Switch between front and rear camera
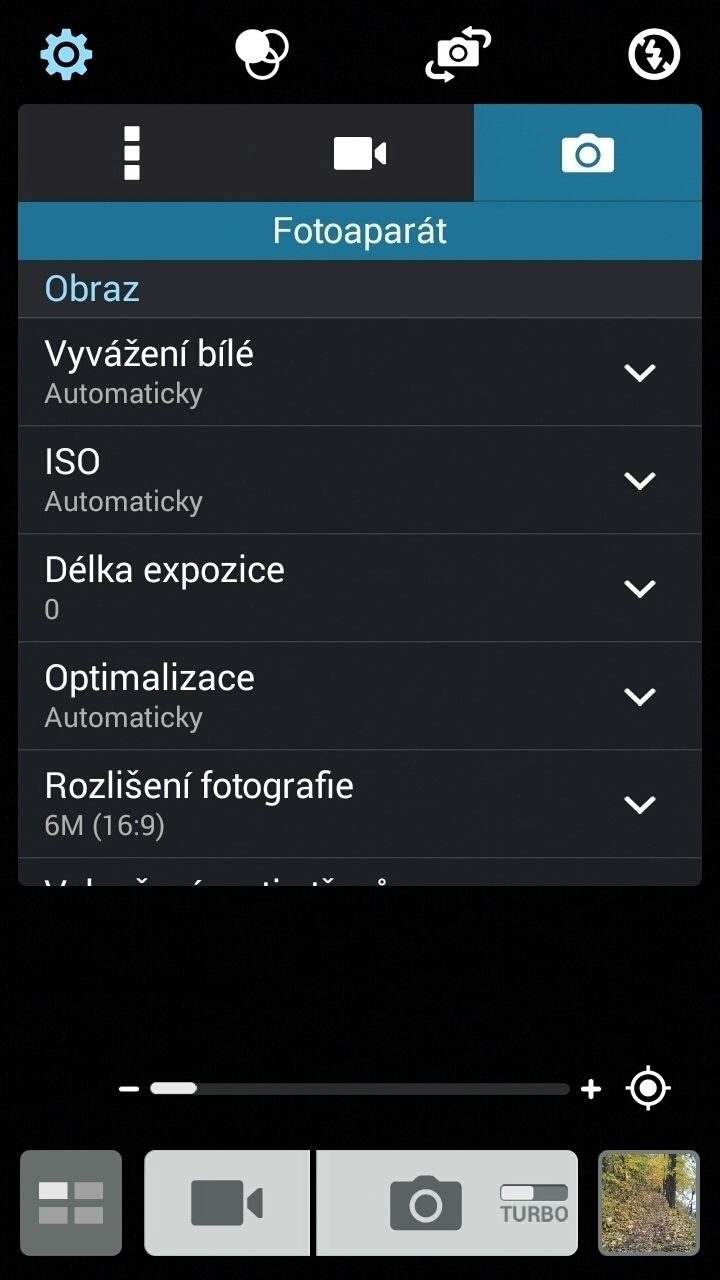This screenshot has width=720, height=1280. pyautogui.click(x=458, y=54)
